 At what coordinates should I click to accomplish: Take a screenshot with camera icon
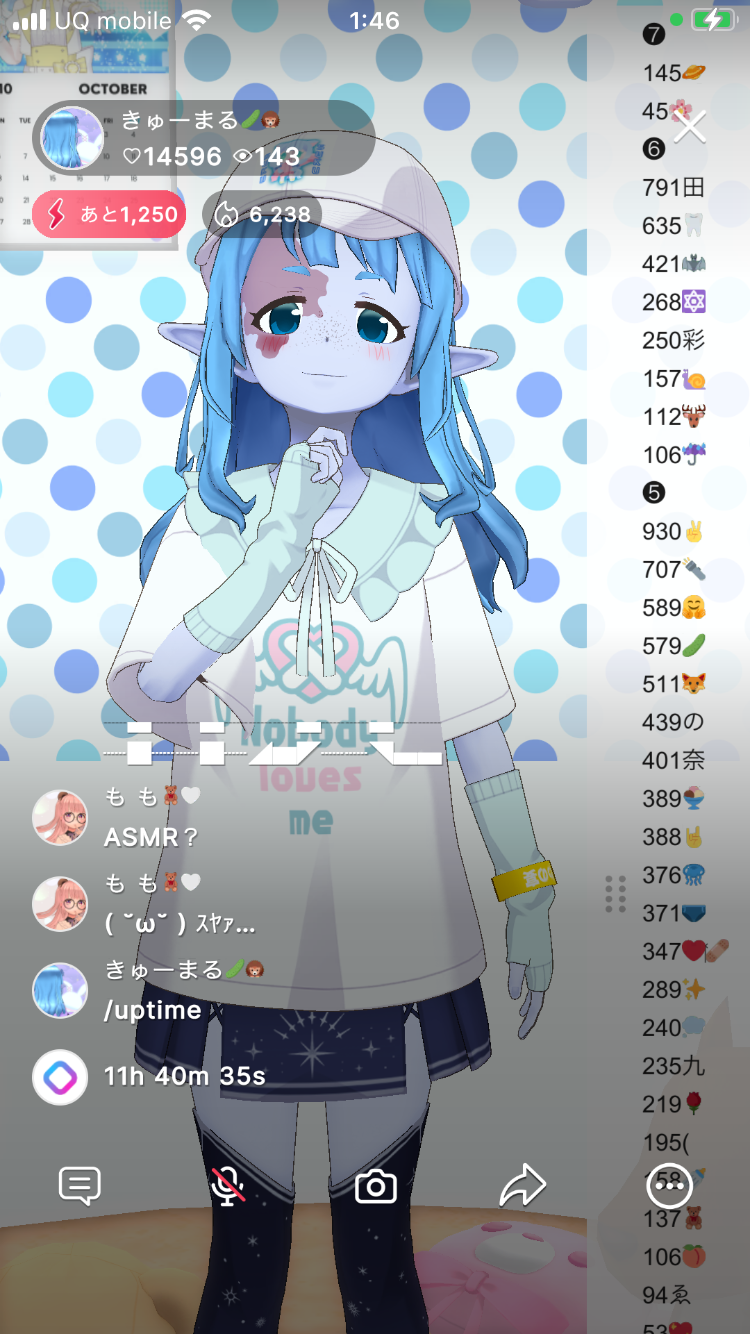point(376,1187)
